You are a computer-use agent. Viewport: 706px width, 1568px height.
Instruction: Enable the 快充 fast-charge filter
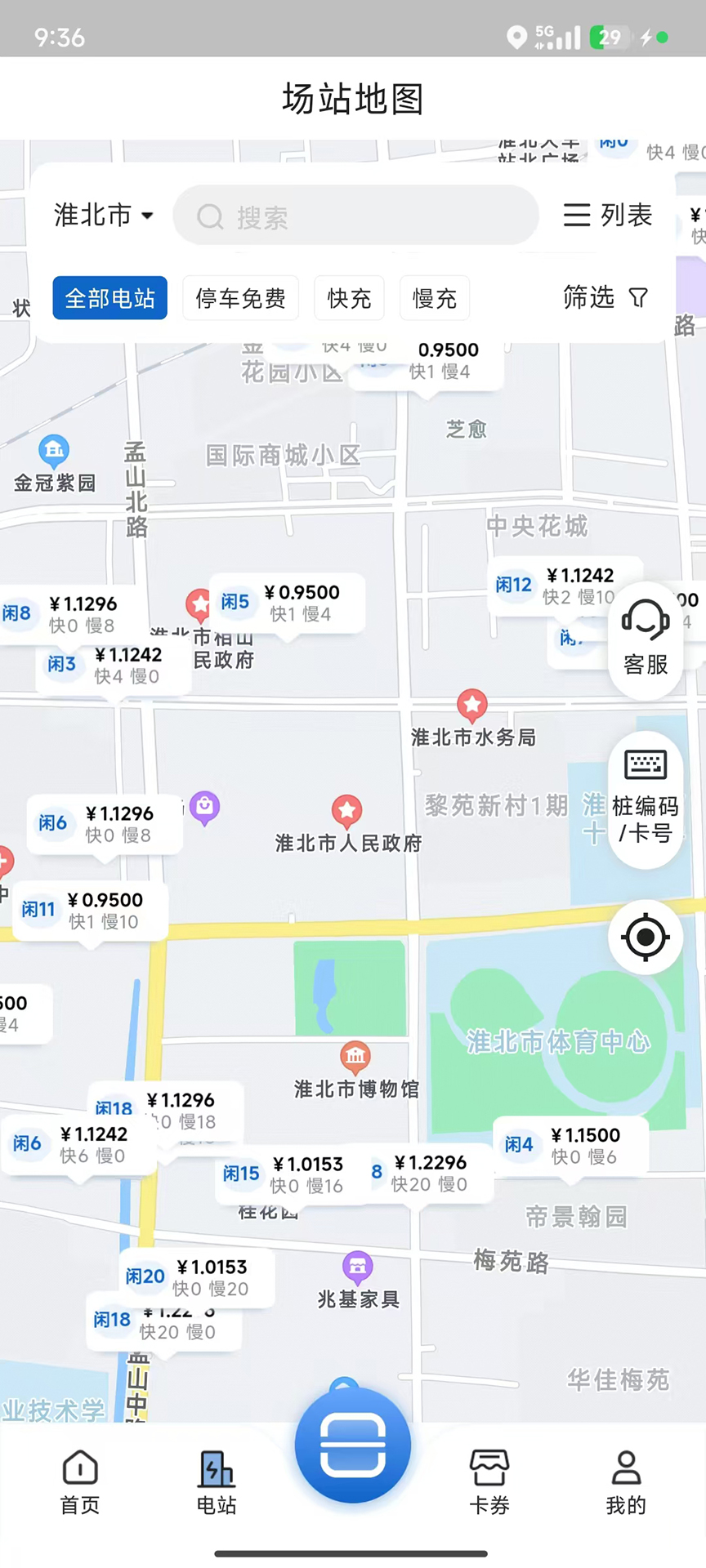click(349, 298)
